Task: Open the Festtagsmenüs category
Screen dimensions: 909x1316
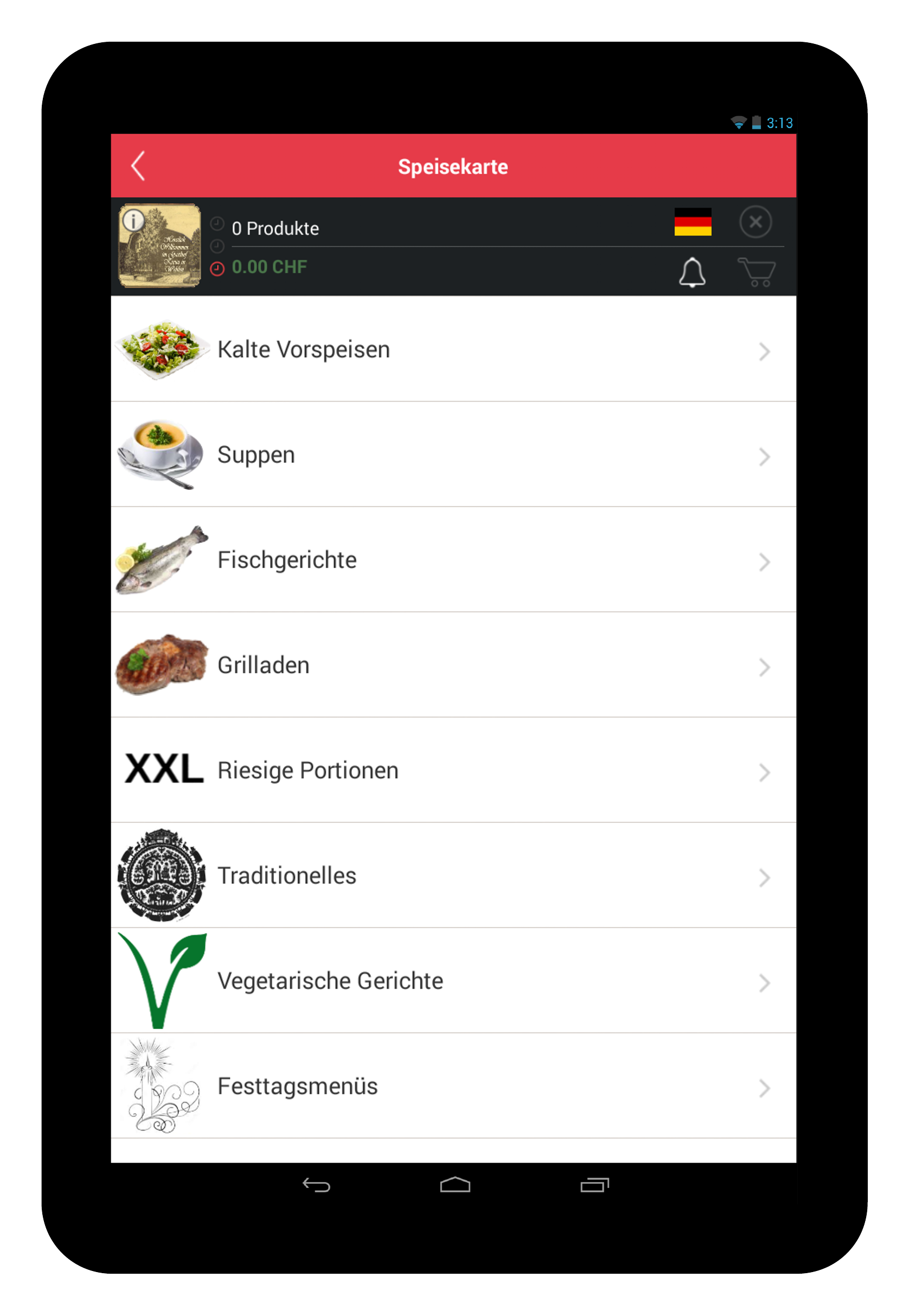Action: (x=453, y=1087)
